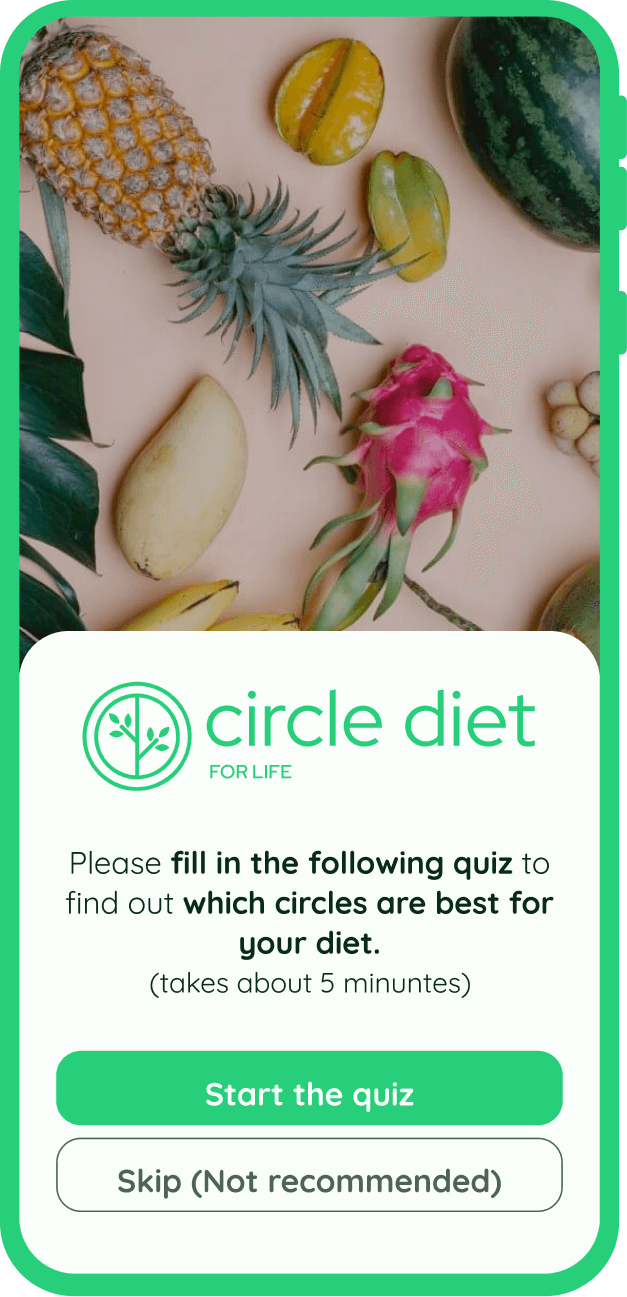This screenshot has height=1297, width=627.
Task: Start the quiz
Action: (309, 1088)
